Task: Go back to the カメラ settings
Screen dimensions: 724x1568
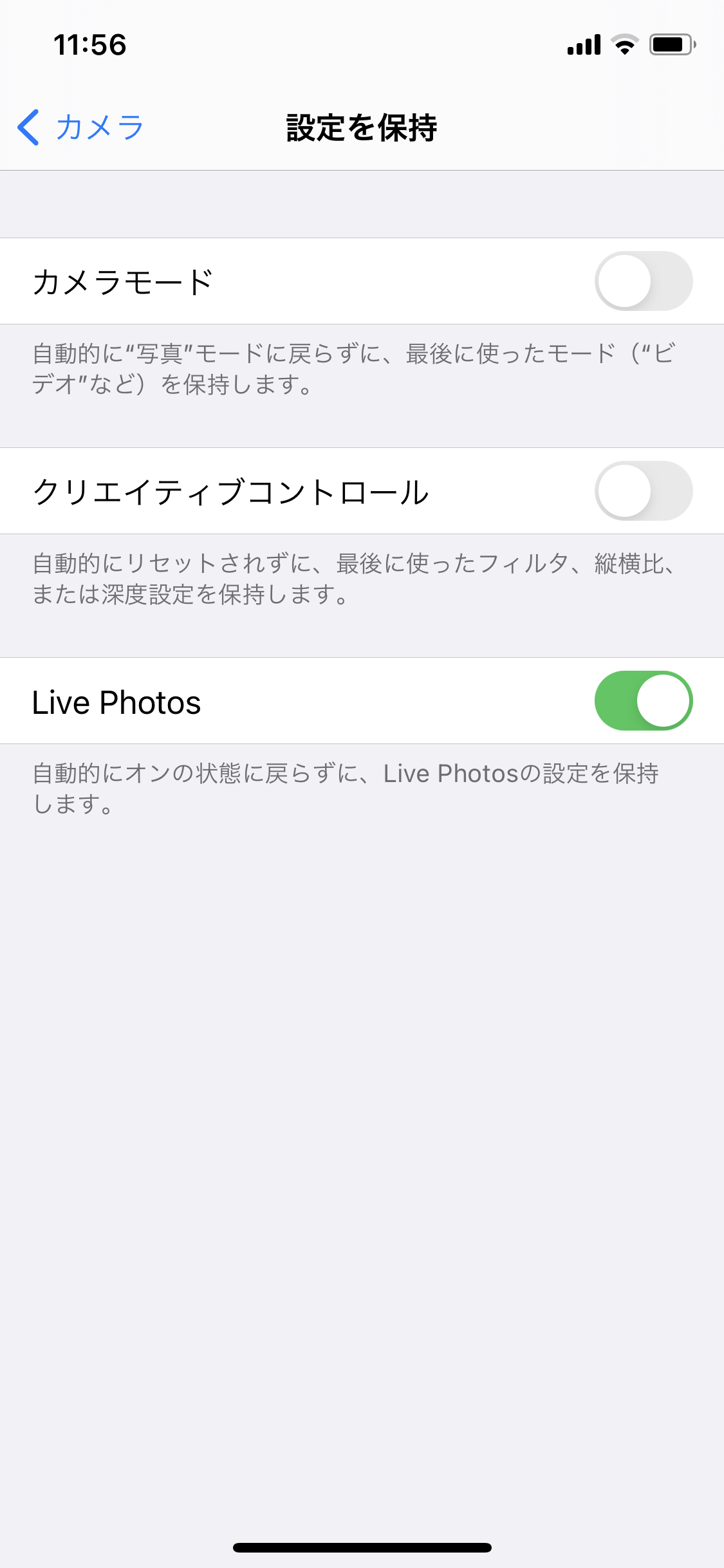Action: coord(80,127)
